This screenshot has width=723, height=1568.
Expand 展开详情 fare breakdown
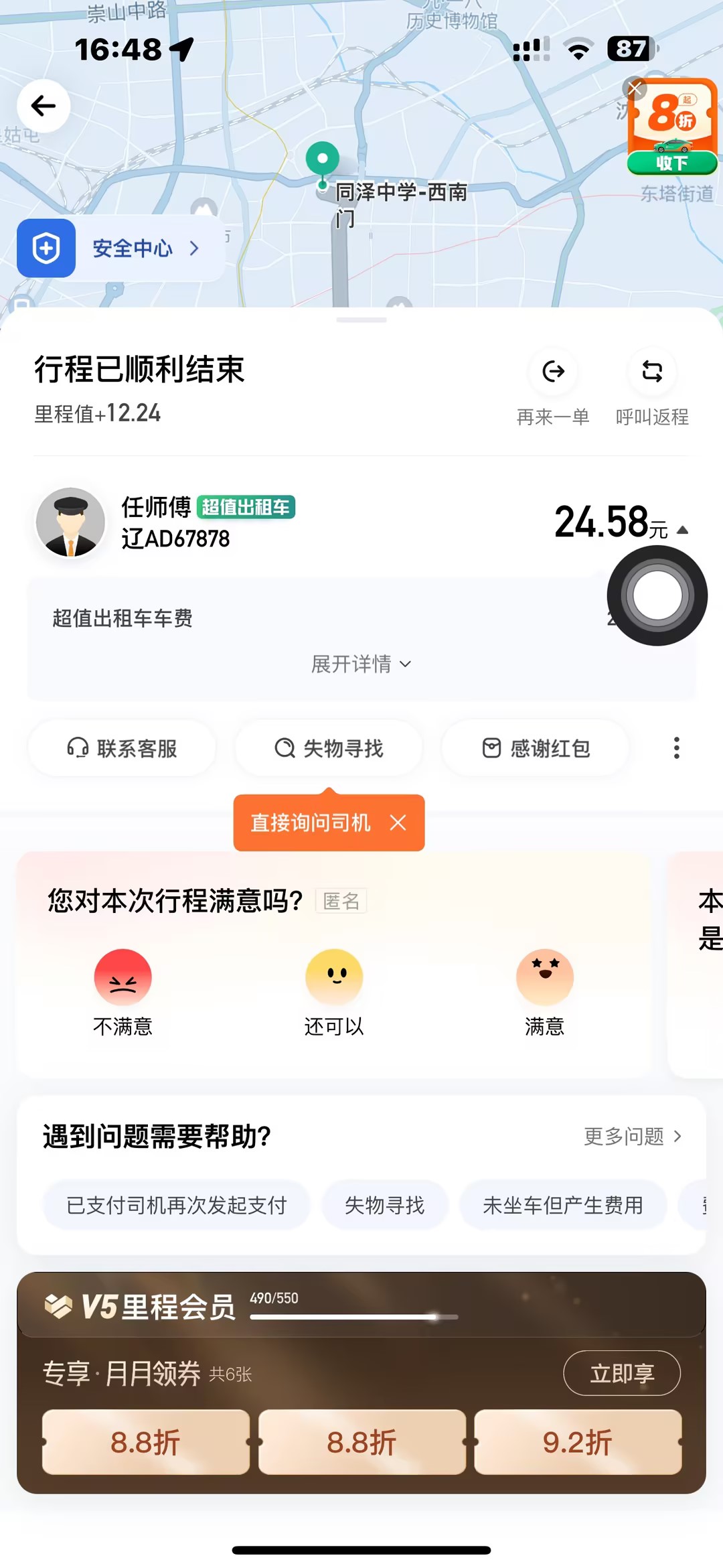[361, 664]
